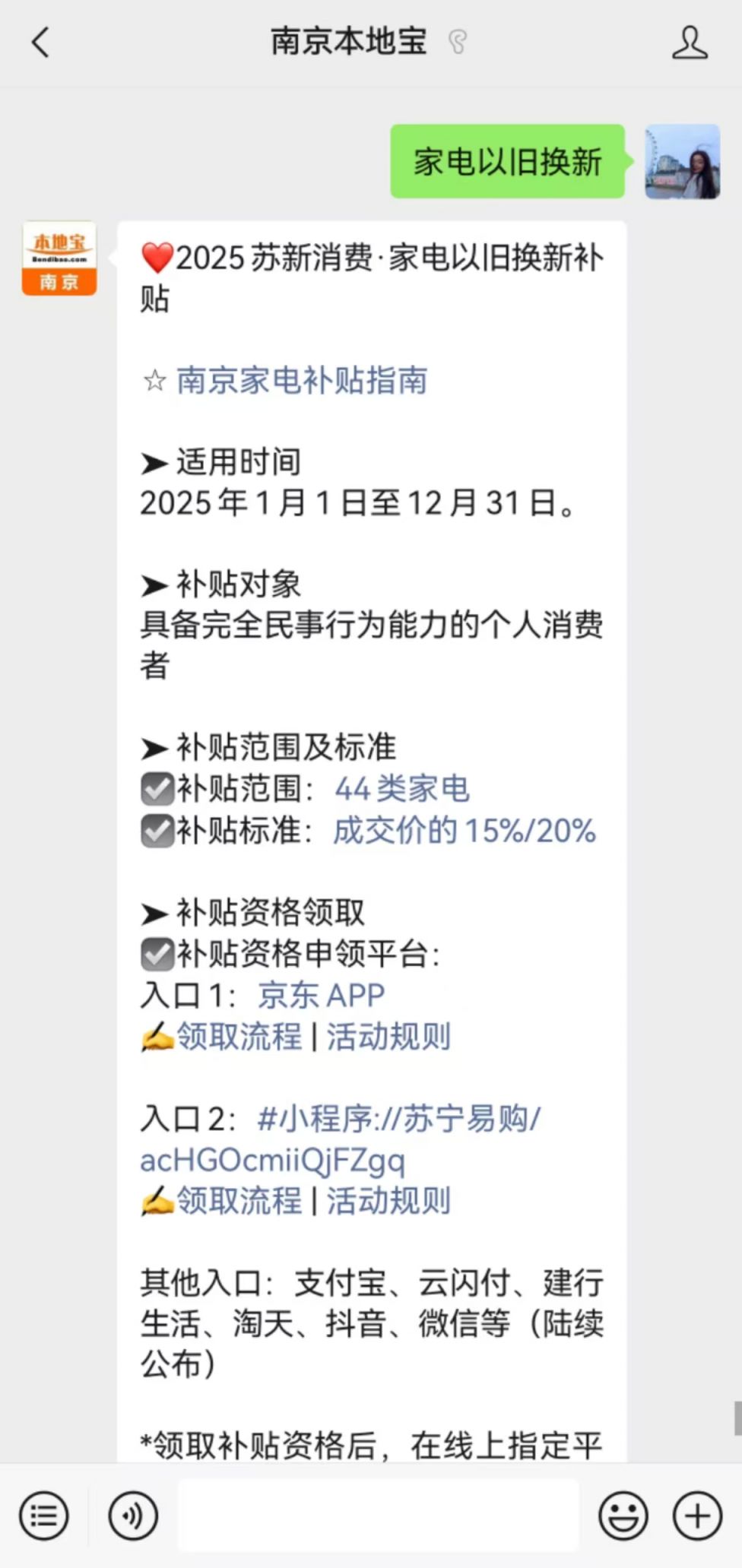742x1568 pixels.
Task: Open 活动规则 under 苏宁易购 entry
Action: (x=388, y=1201)
